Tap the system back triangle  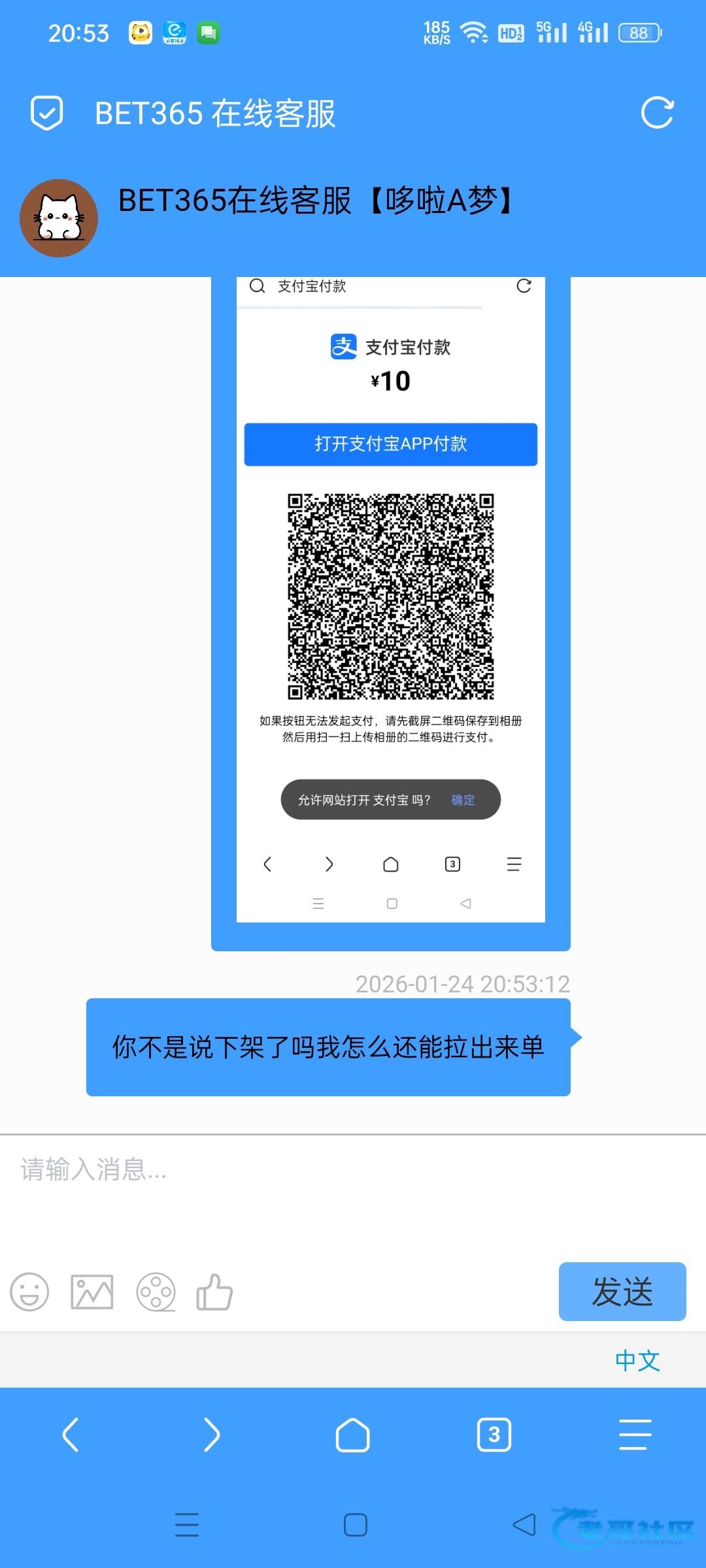524,1525
